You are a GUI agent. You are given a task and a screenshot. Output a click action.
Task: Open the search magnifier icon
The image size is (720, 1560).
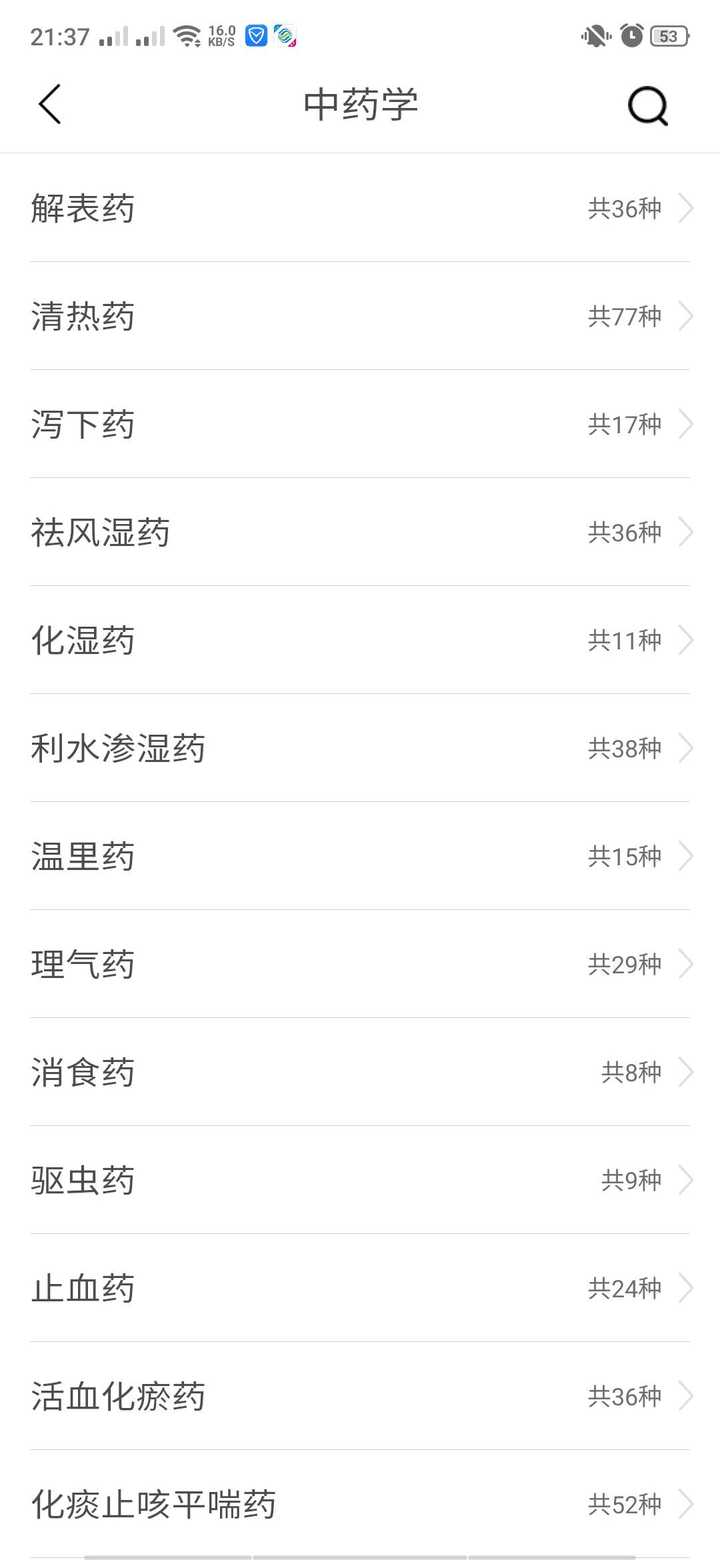[647, 105]
